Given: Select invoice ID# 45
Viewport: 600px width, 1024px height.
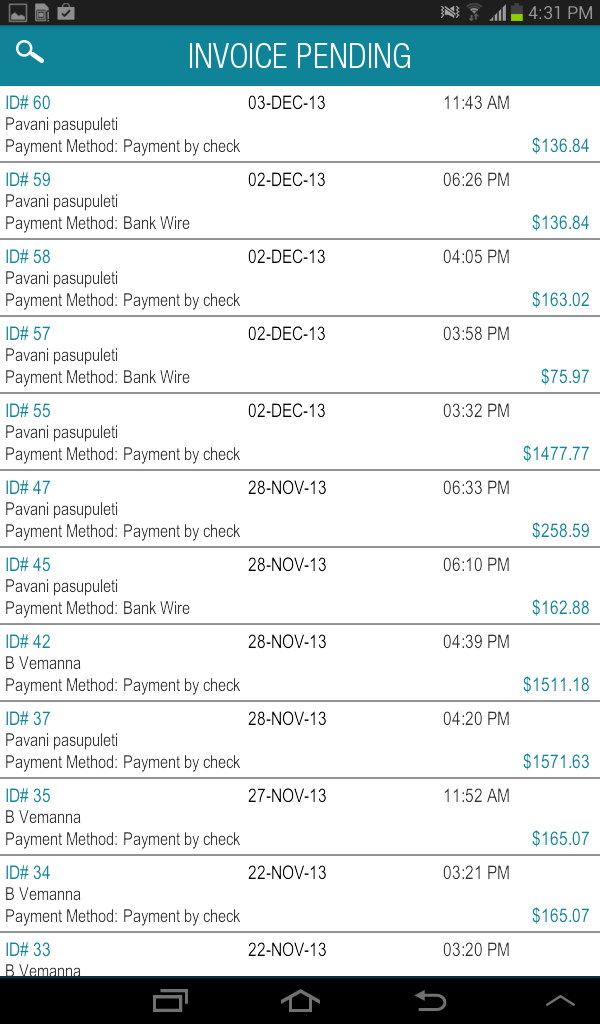Looking at the screenshot, I should [300, 586].
